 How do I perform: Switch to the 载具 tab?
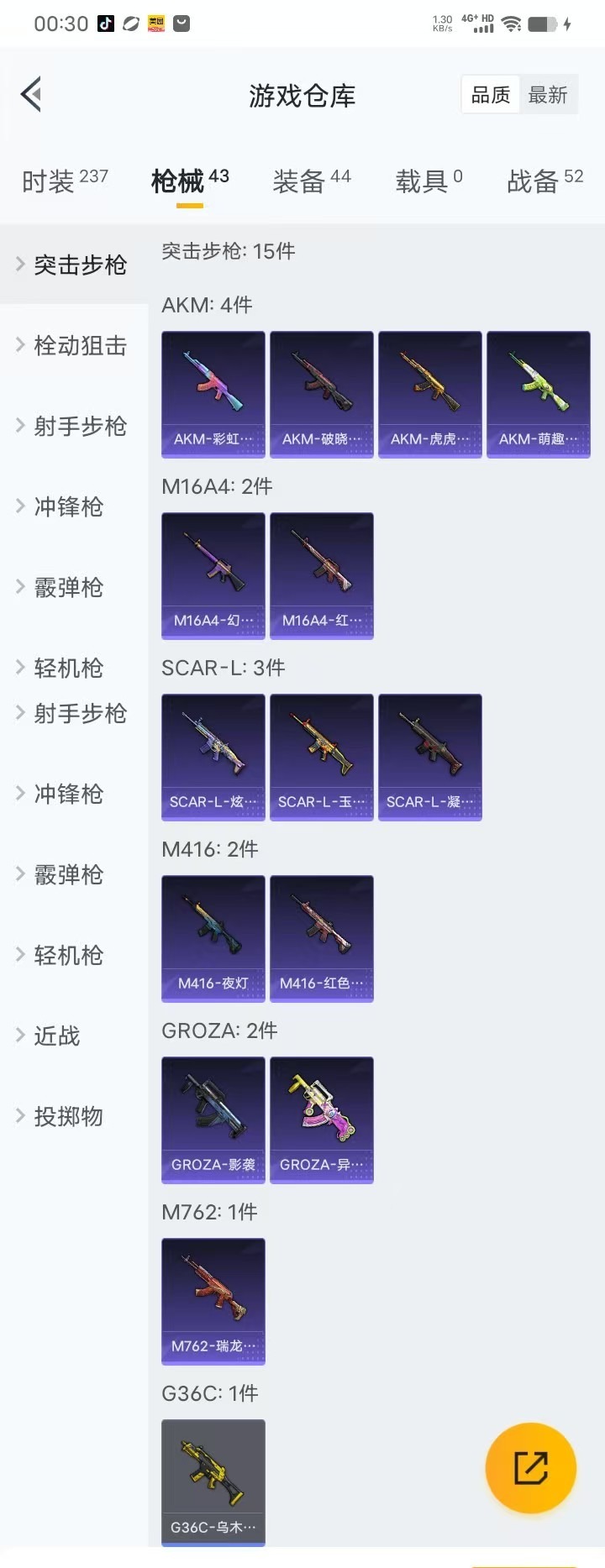(429, 181)
